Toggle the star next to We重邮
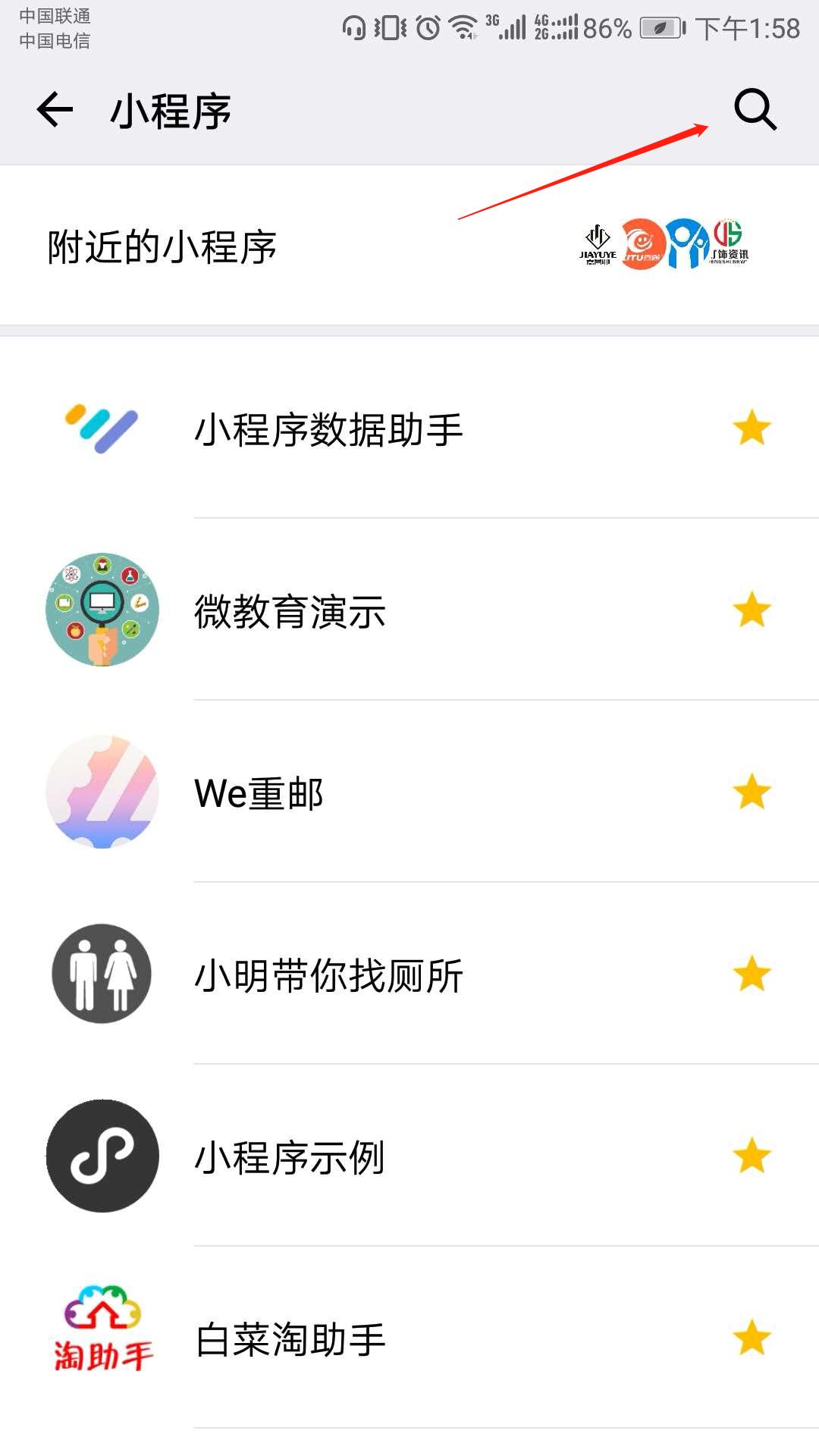This screenshot has height=1456, width=819. 751,792
